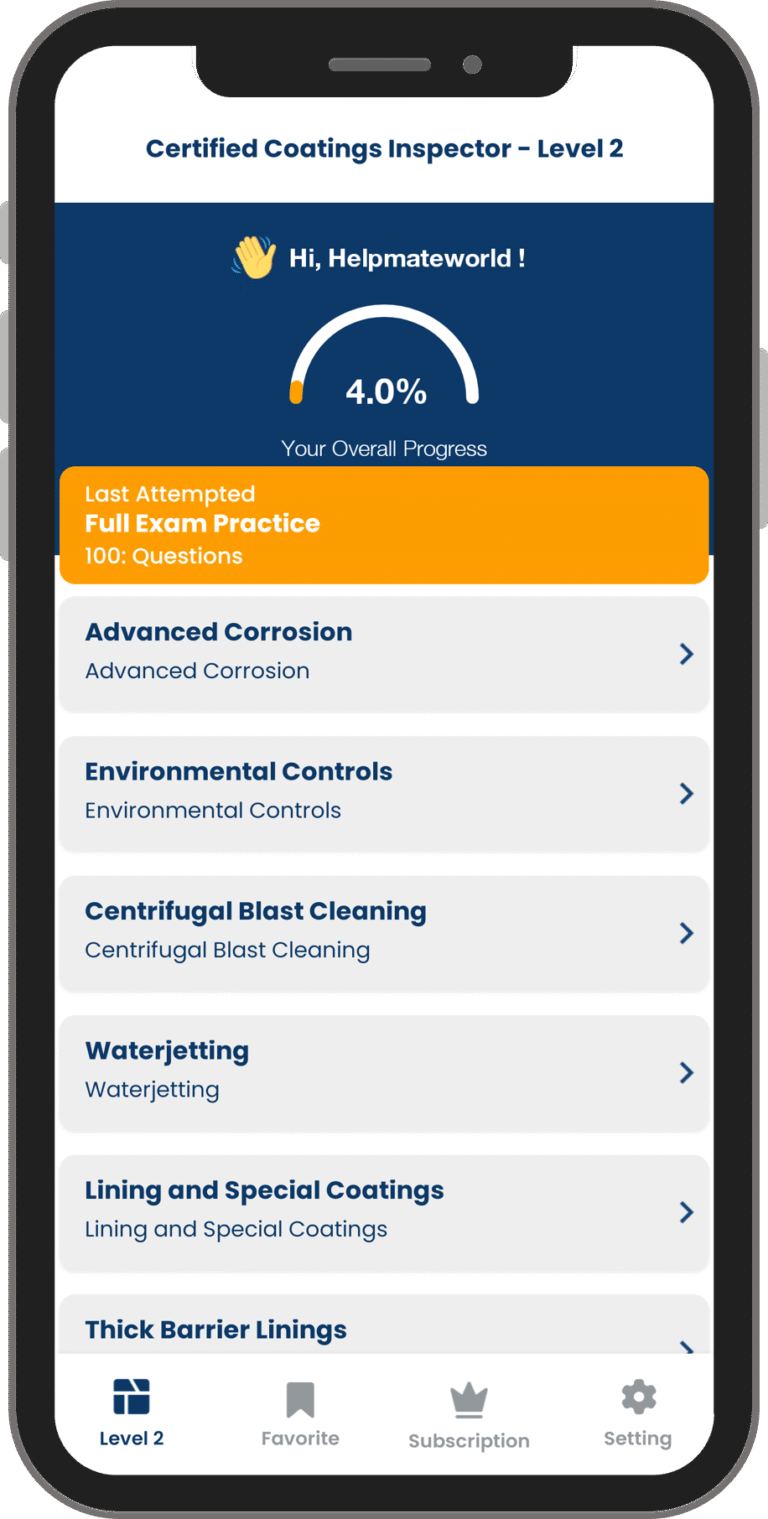Open the Environmental Controls topic
This screenshot has width=768, height=1519.
coord(384,793)
